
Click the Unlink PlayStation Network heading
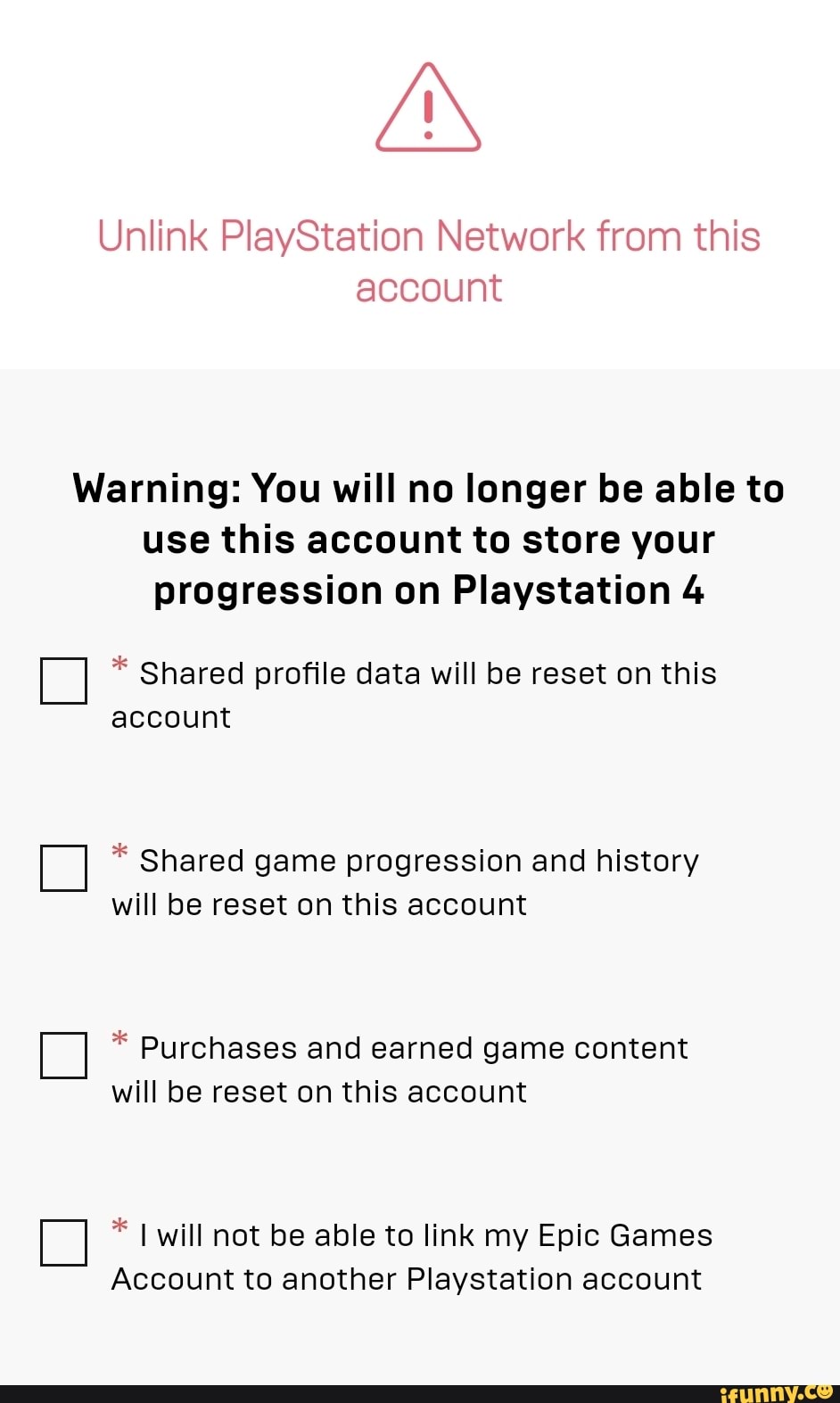pyautogui.click(x=428, y=260)
